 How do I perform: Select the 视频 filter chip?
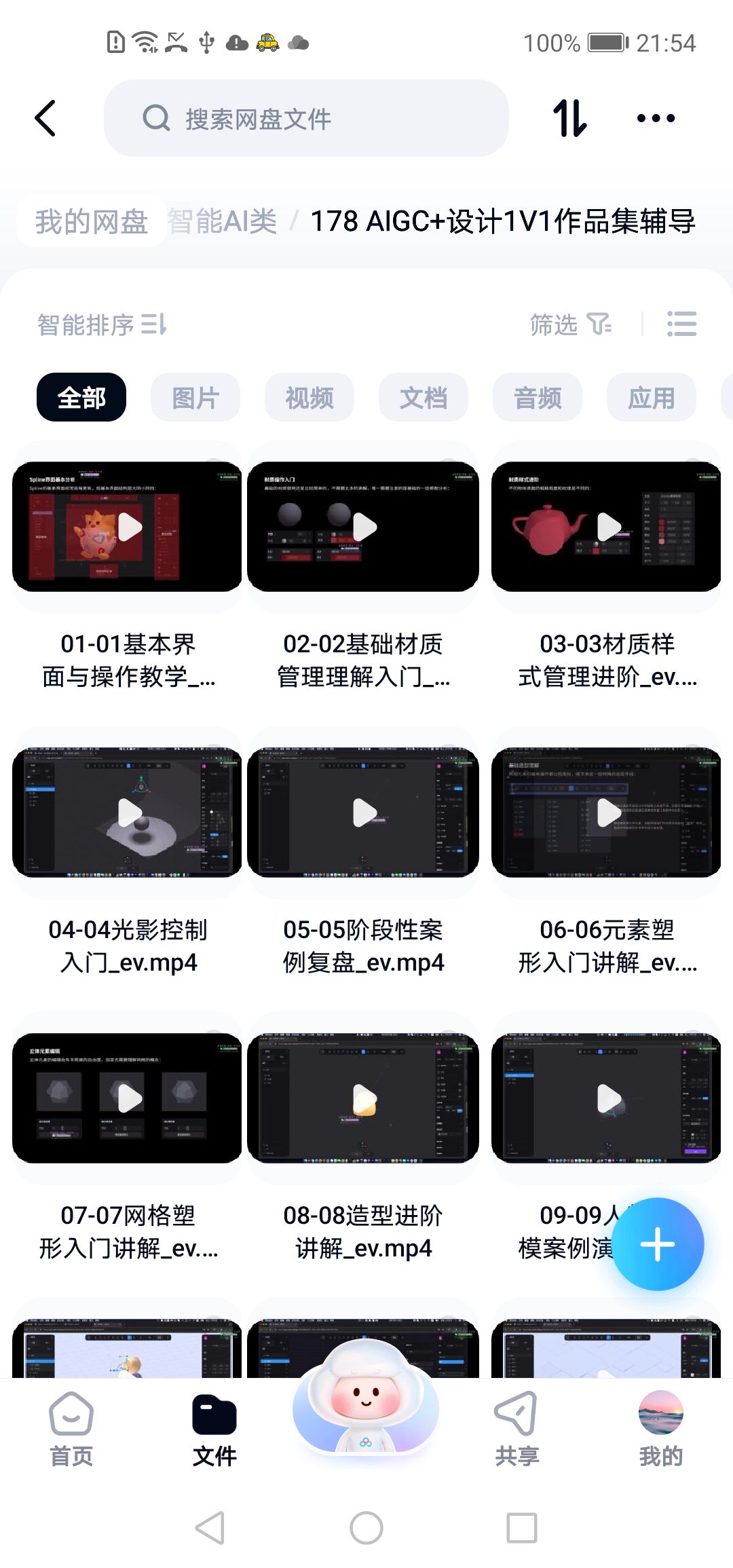click(309, 397)
